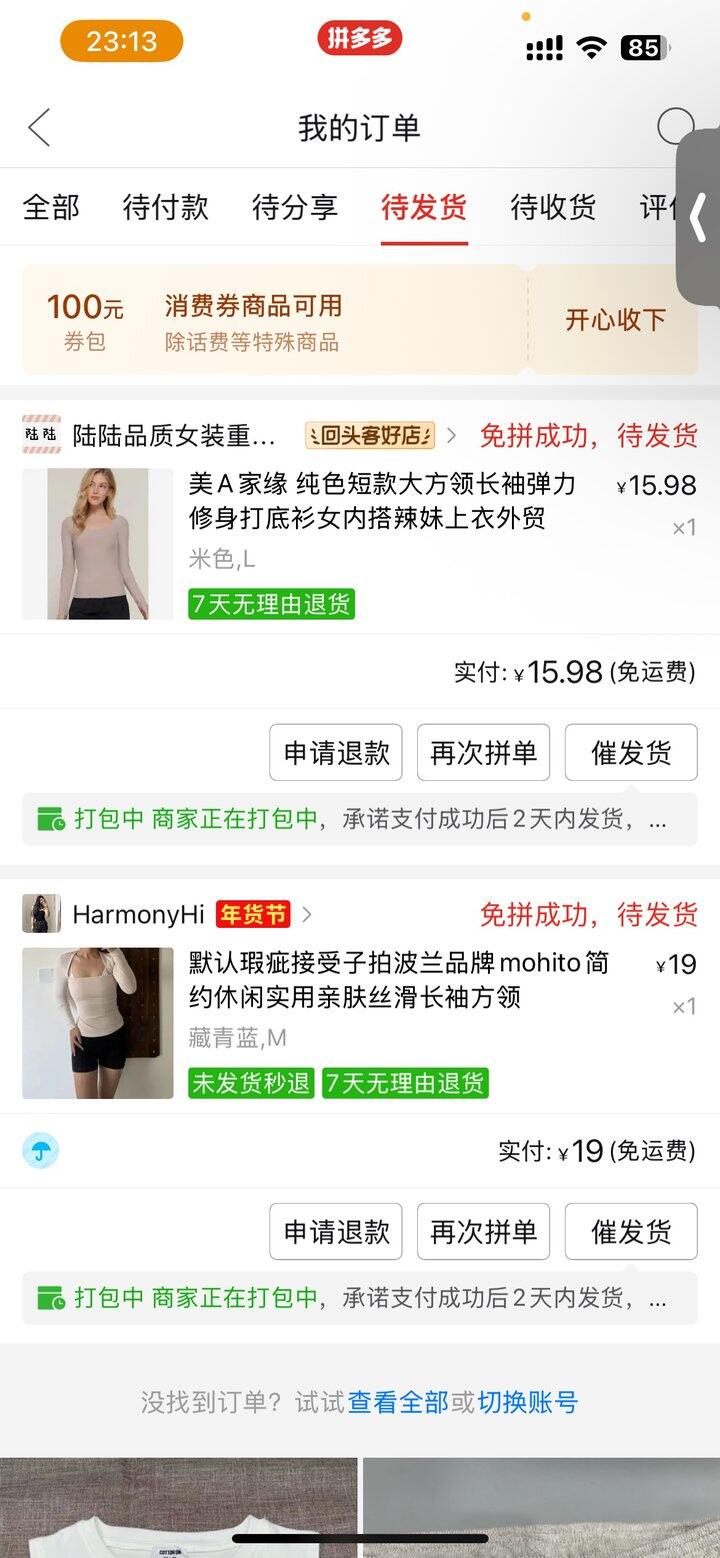Open the mohito long-sleeve order details
This screenshot has height=1558, width=720.
pyautogui.click(x=398, y=980)
